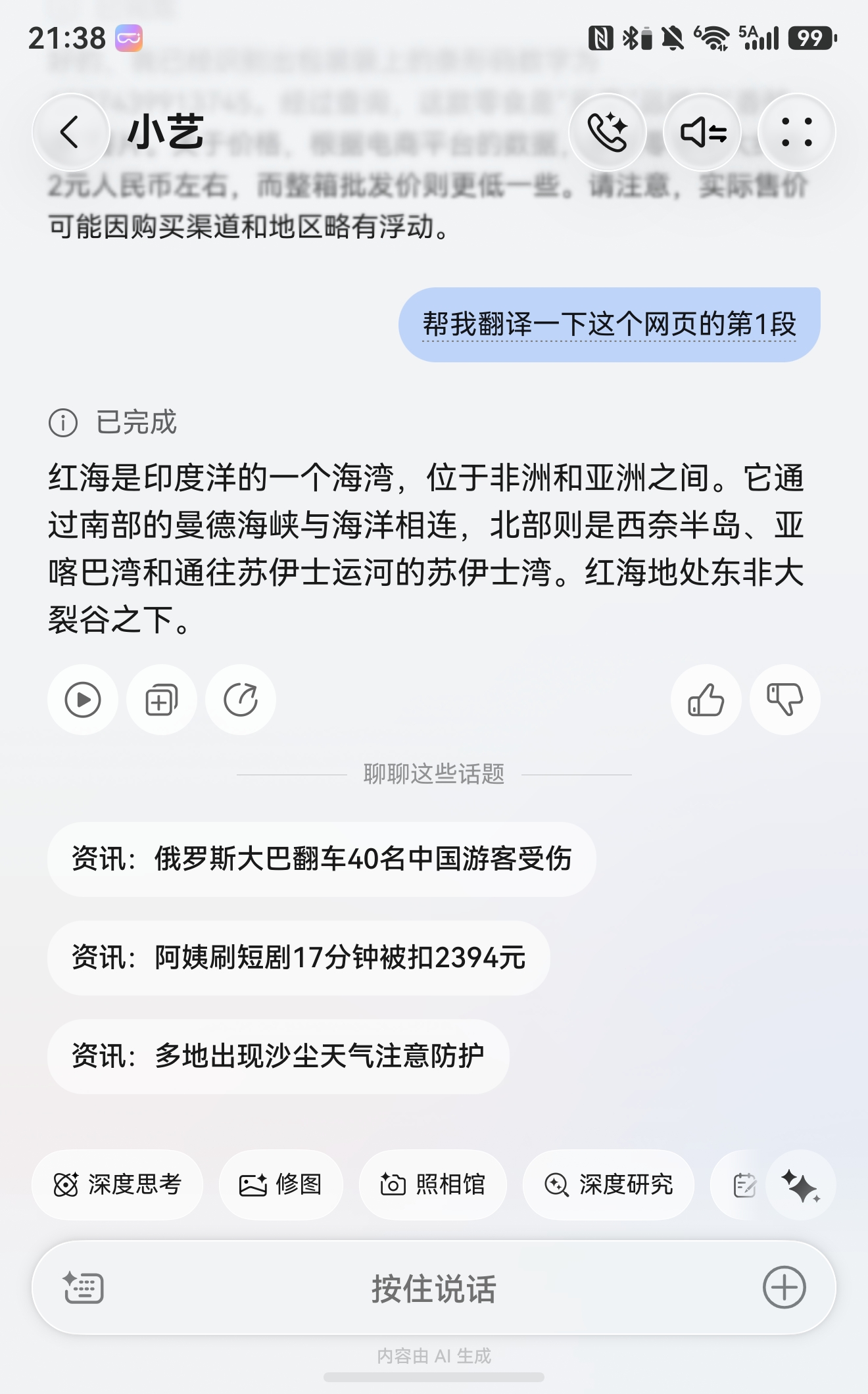
Task: Open the notes writing tool near the input bar
Action: coord(745,1185)
